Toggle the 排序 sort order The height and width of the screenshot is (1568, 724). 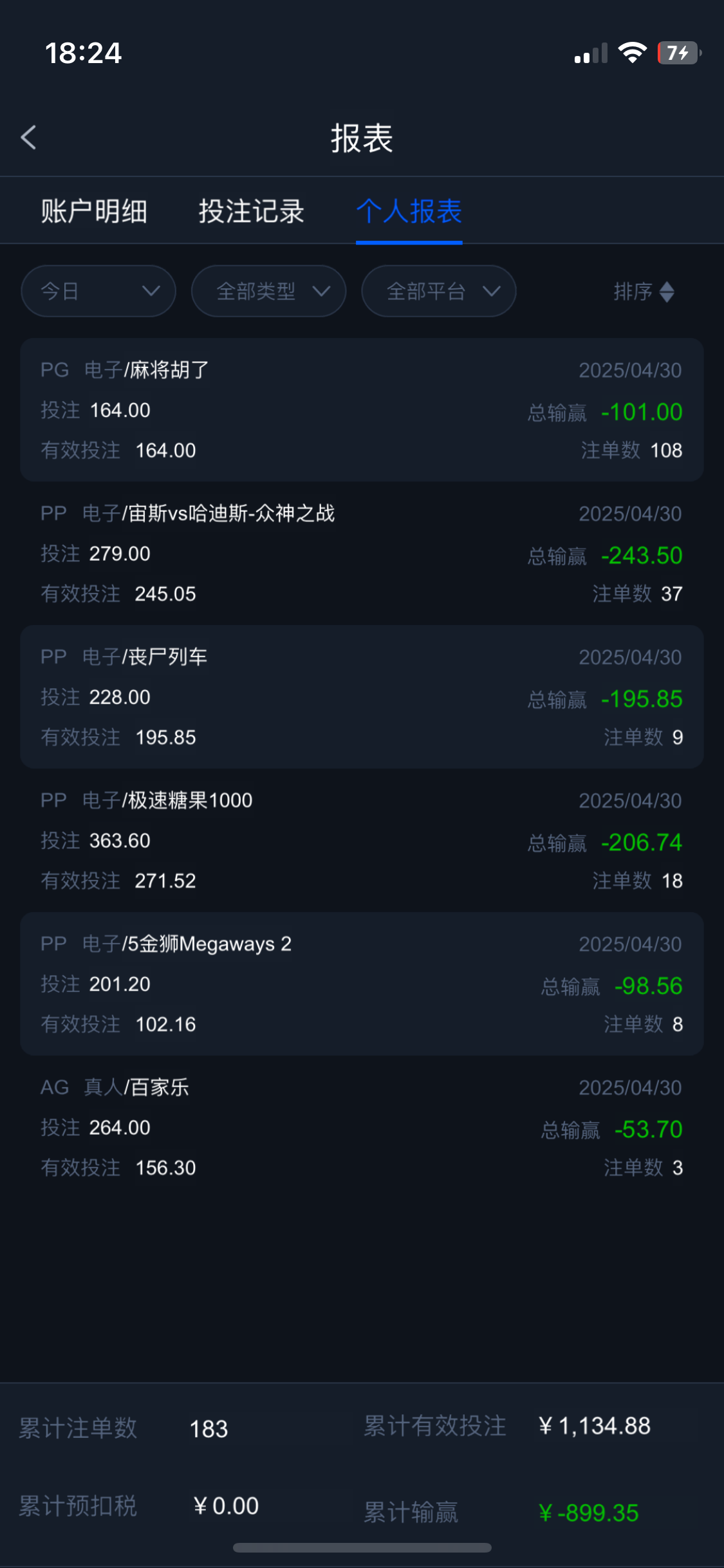coord(644,292)
